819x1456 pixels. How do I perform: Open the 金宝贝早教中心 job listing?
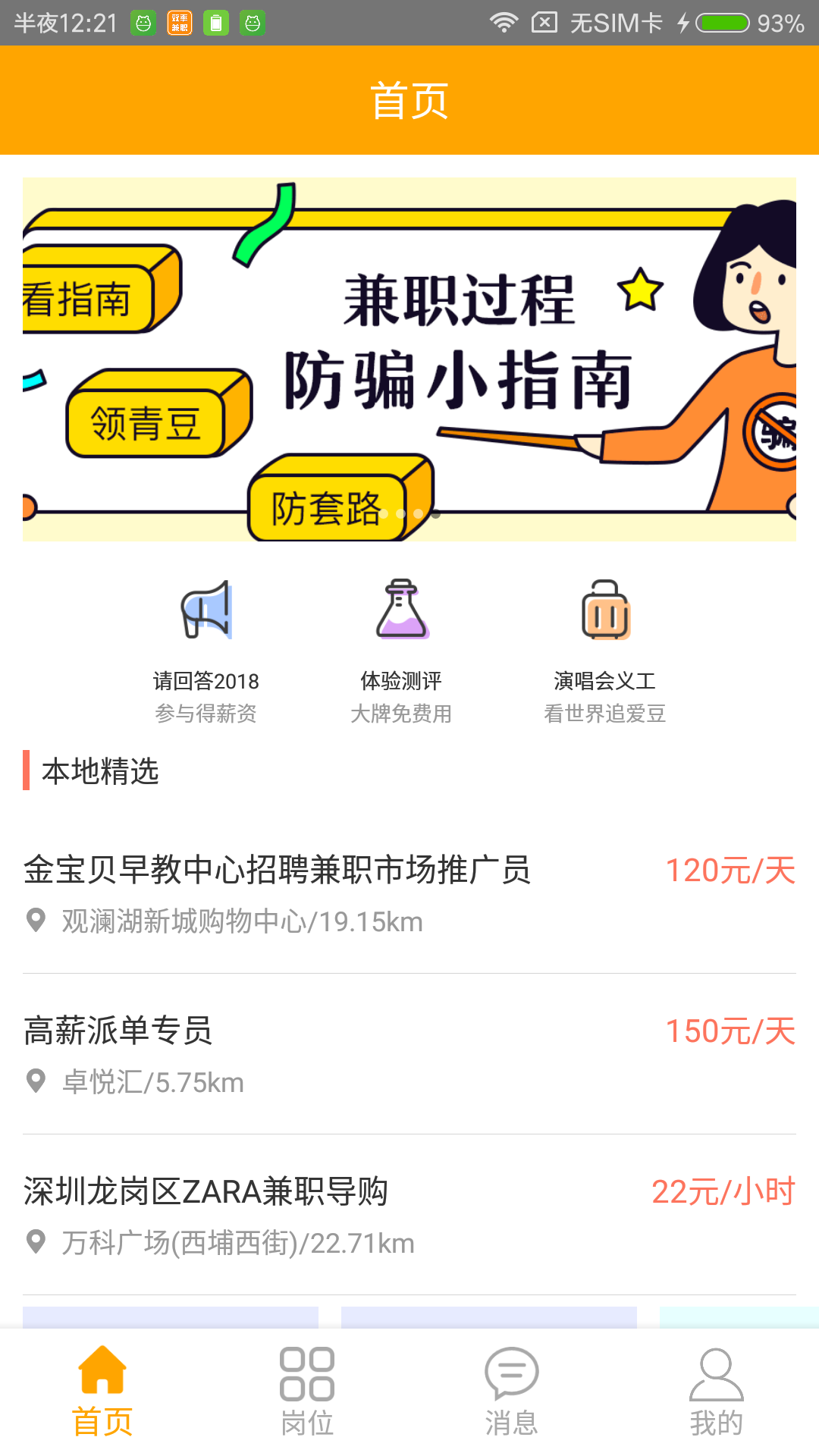(x=409, y=893)
